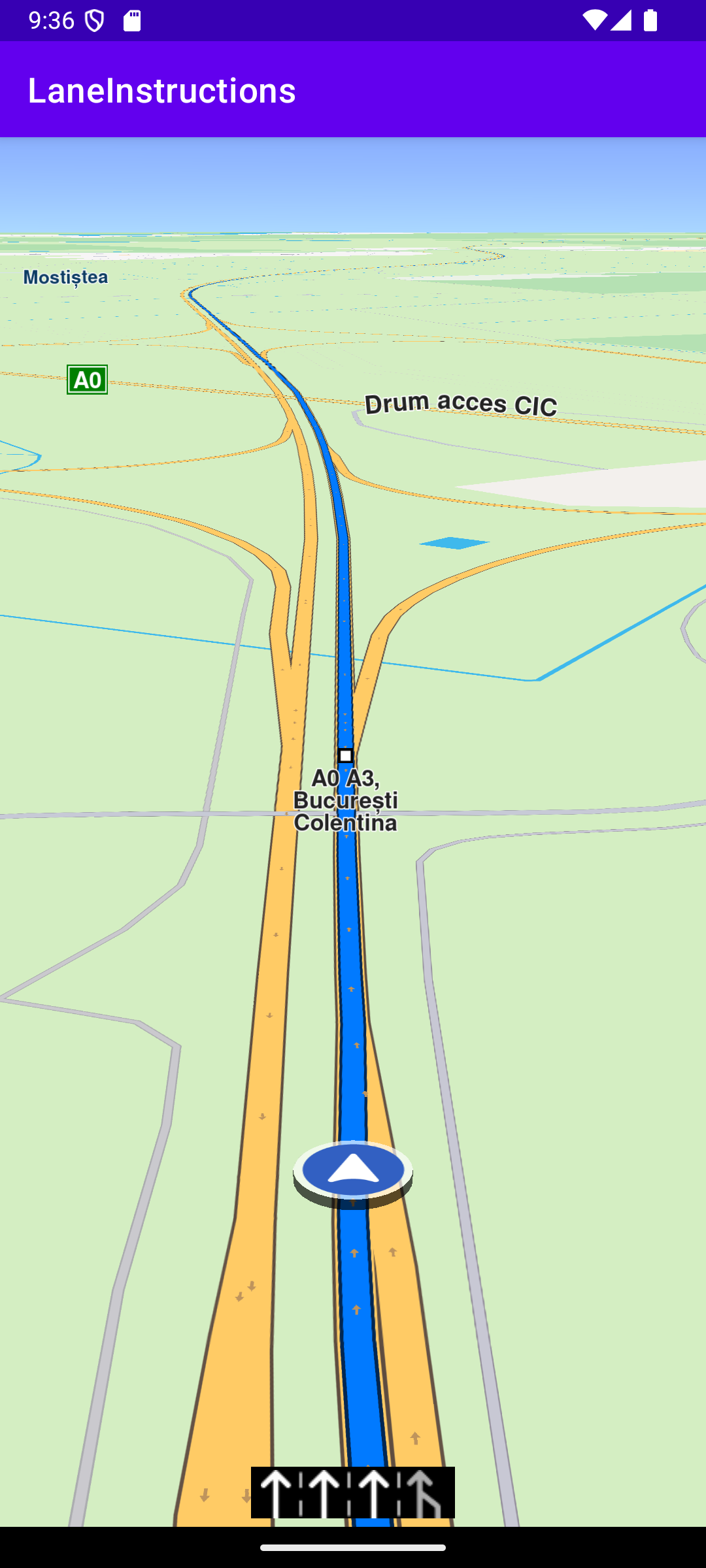Tap the blue current-position arrow marker
This screenshot has width=706, height=1568.
coord(353,1171)
